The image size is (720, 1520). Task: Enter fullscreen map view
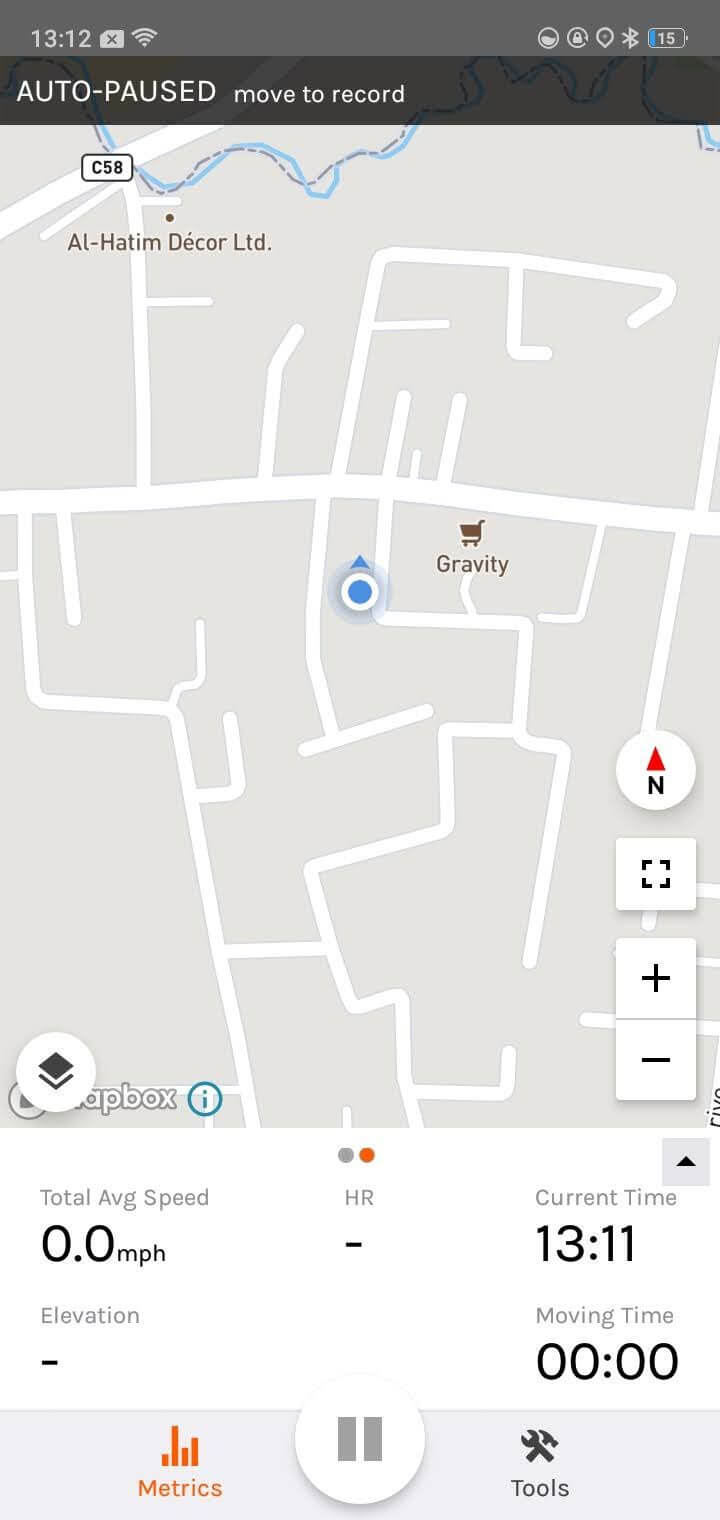655,873
